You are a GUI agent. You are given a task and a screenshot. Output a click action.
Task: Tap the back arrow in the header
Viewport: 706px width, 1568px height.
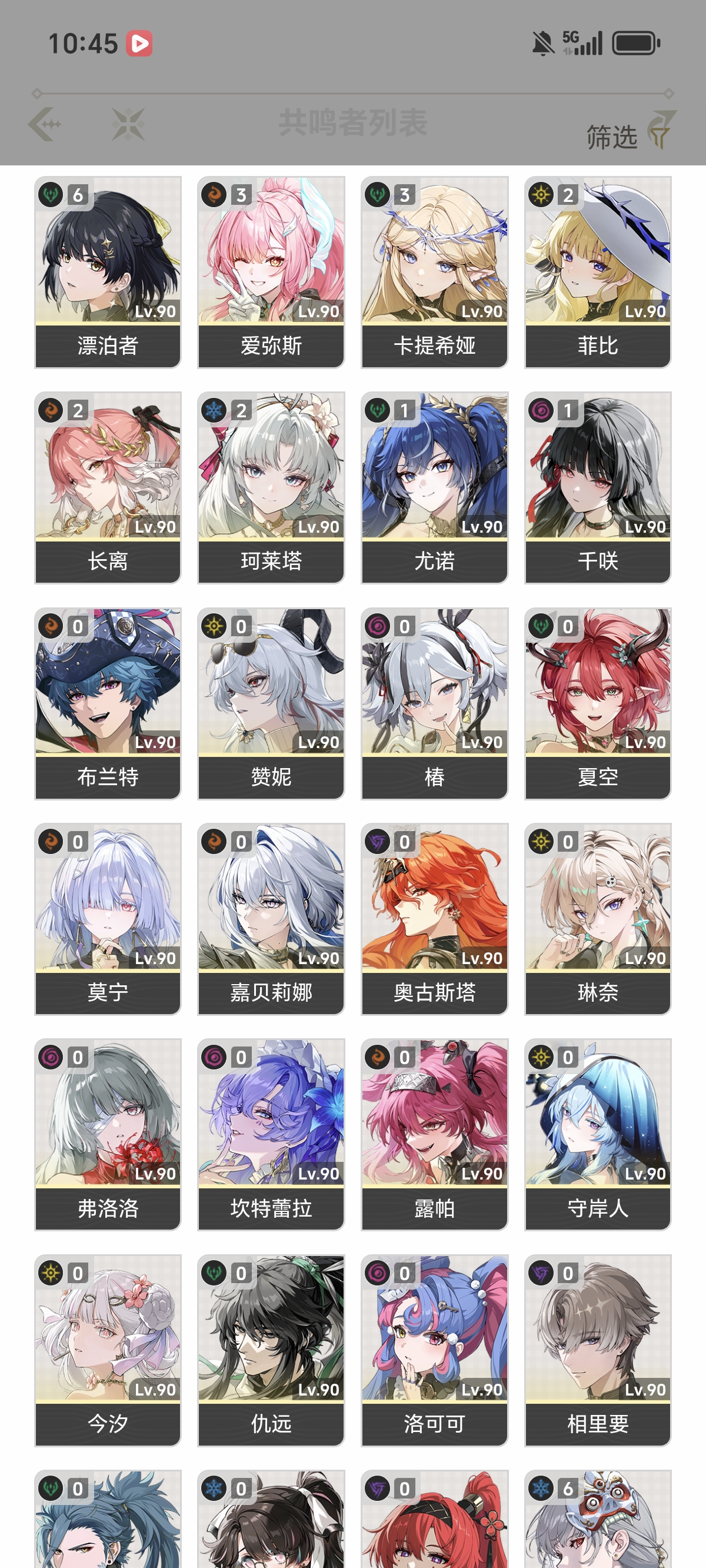[45, 124]
